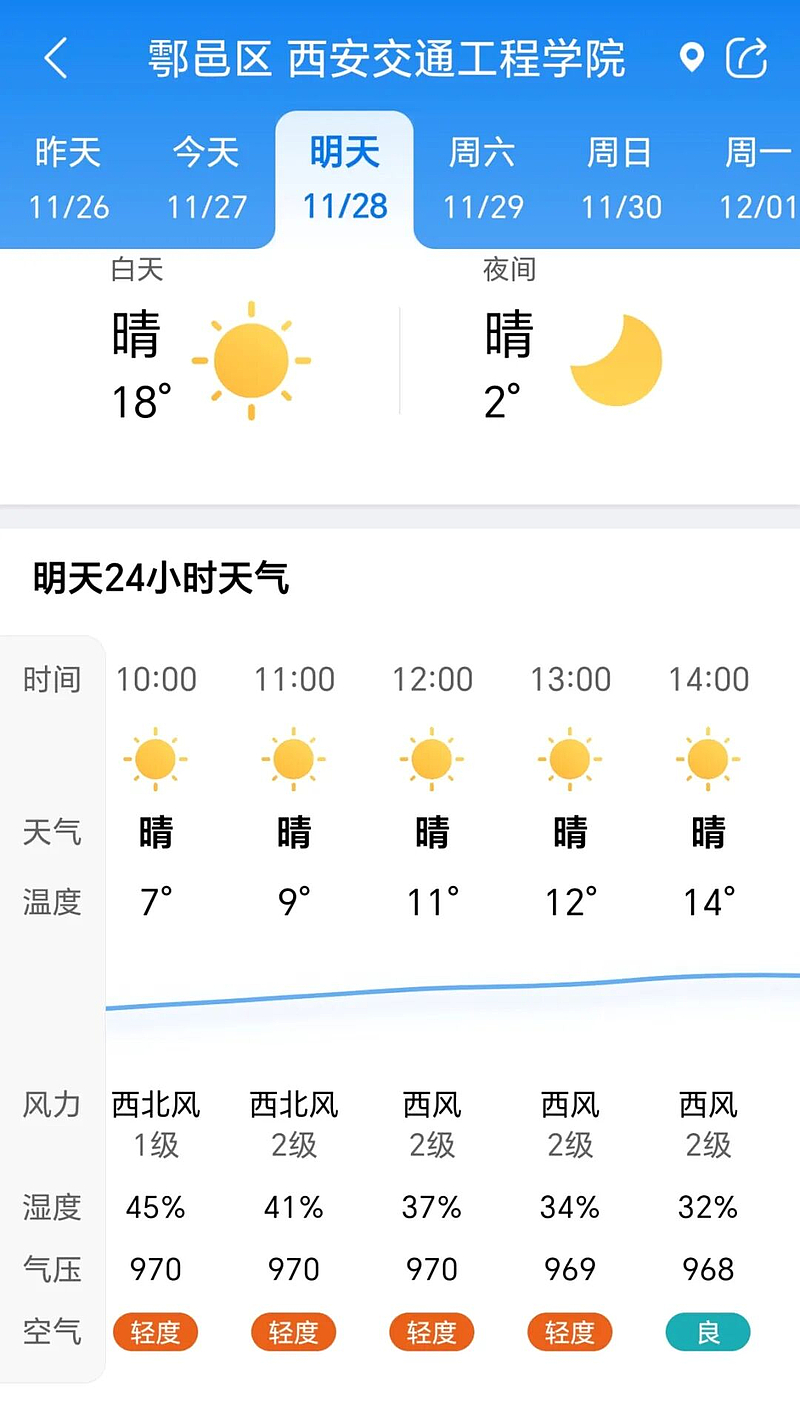Viewport: 800px width, 1410px height.
Task: Share this weather forecast
Action: click(747, 58)
